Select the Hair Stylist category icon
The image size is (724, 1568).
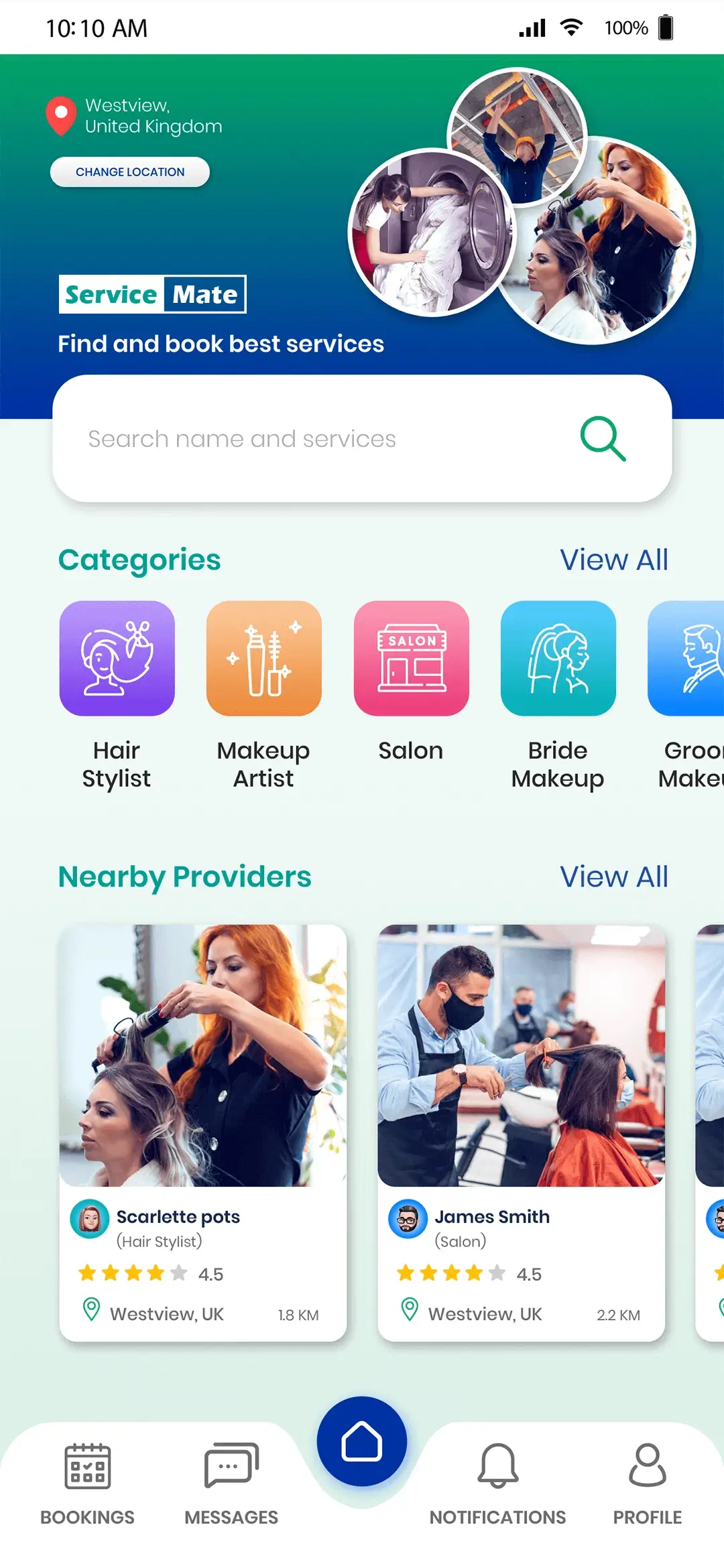coord(117,658)
